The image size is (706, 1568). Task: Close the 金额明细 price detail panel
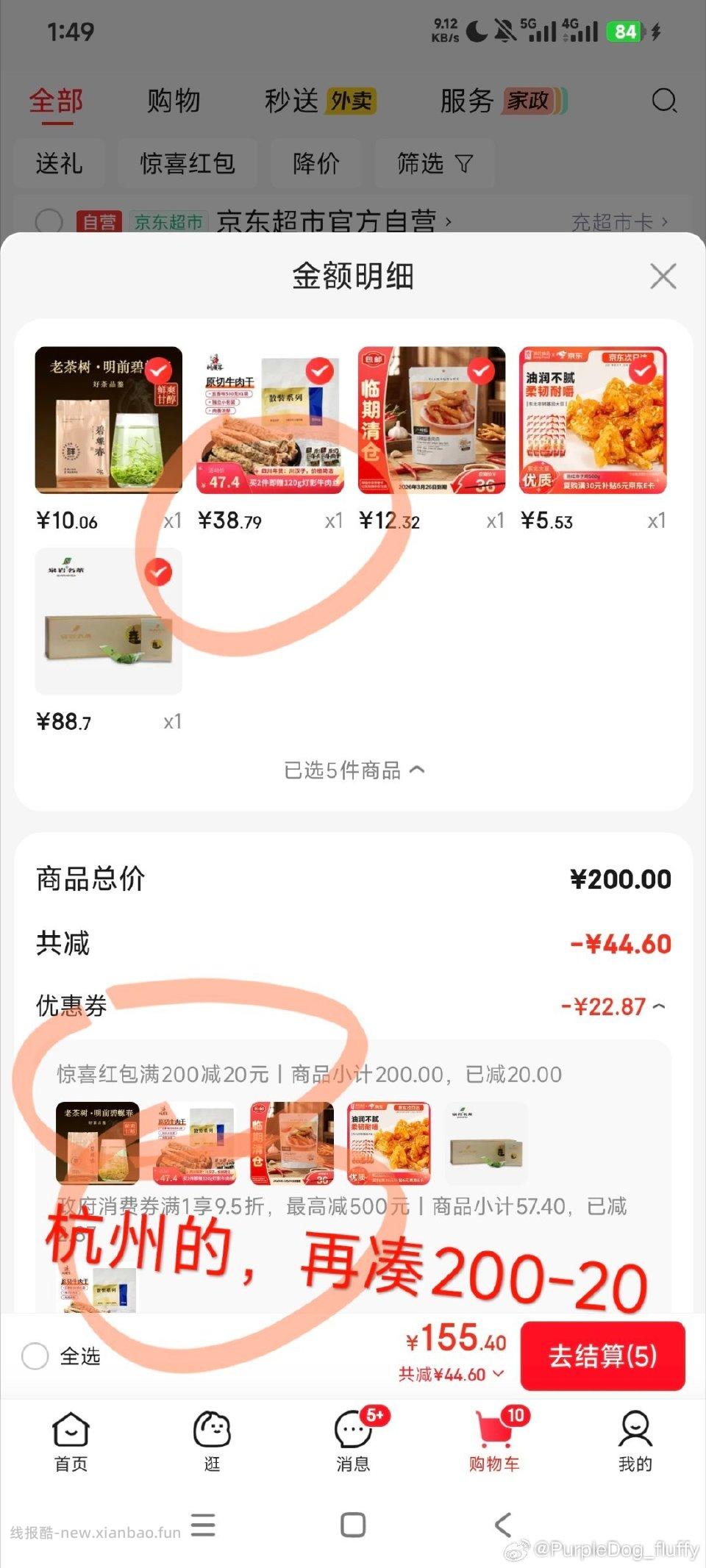pyautogui.click(x=663, y=277)
